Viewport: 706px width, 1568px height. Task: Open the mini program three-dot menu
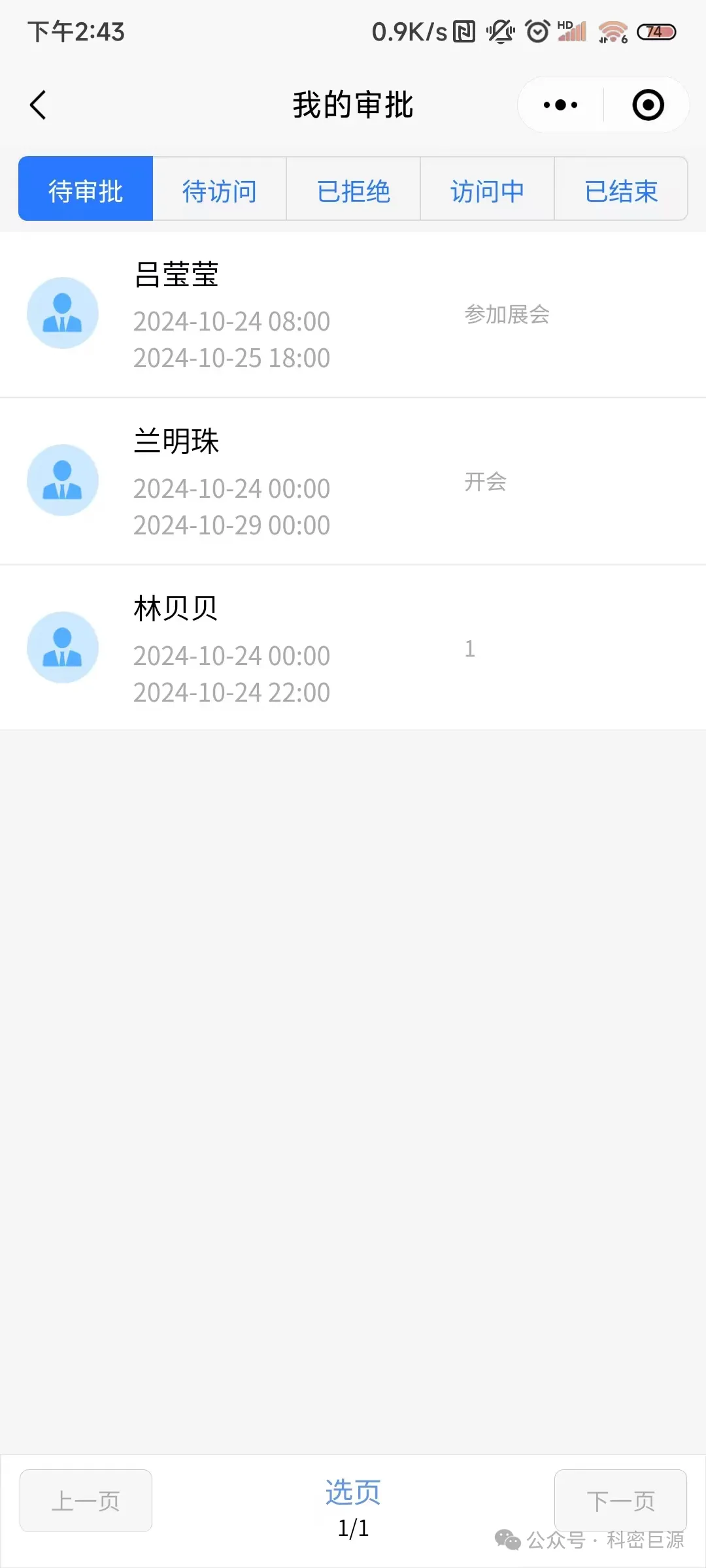coord(560,105)
